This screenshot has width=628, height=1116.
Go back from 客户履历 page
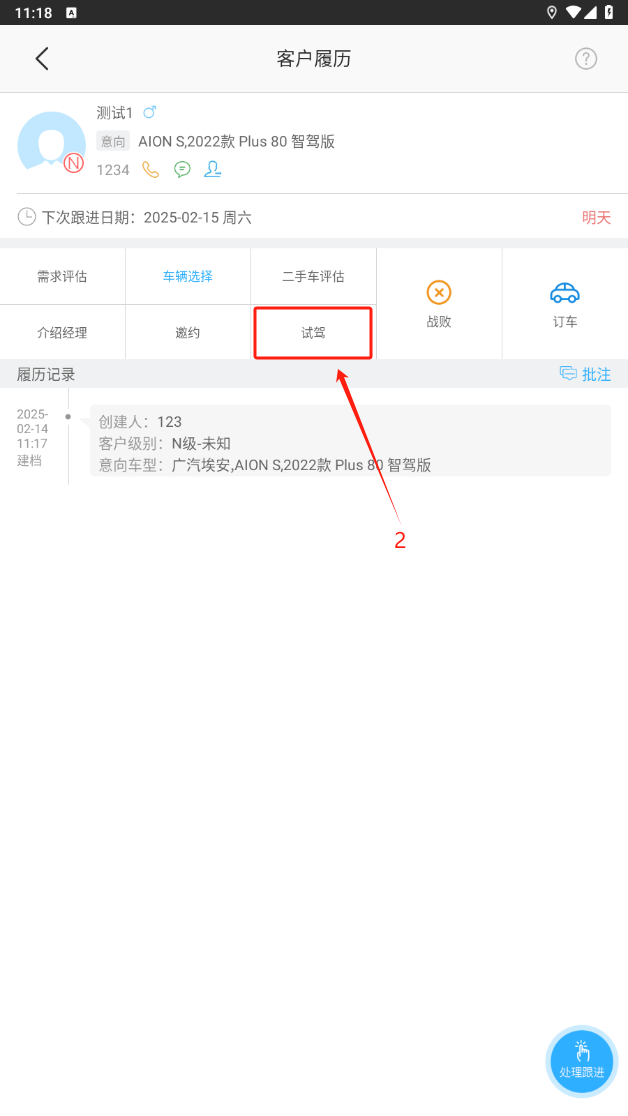click(41, 58)
